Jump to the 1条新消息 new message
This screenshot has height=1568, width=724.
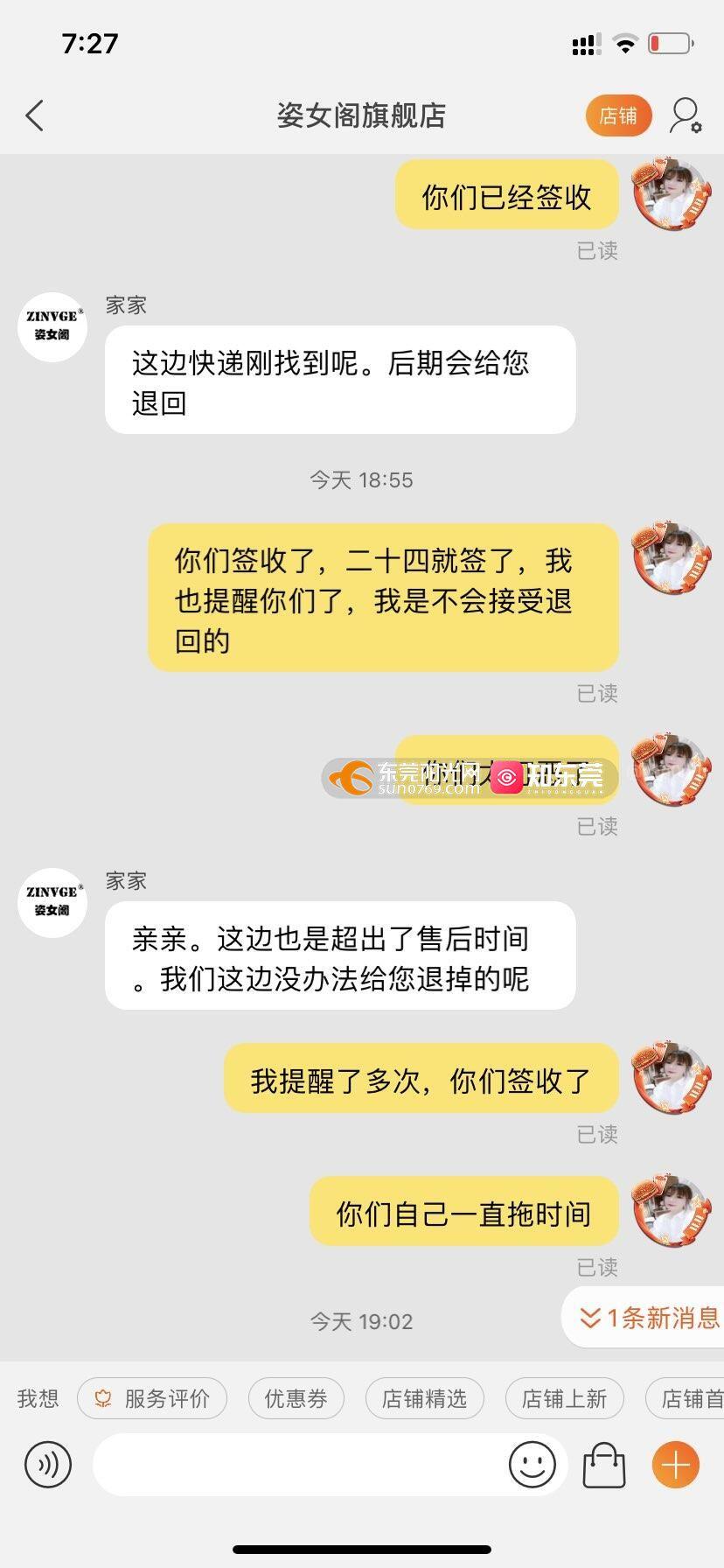click(x=649, y=1317)
